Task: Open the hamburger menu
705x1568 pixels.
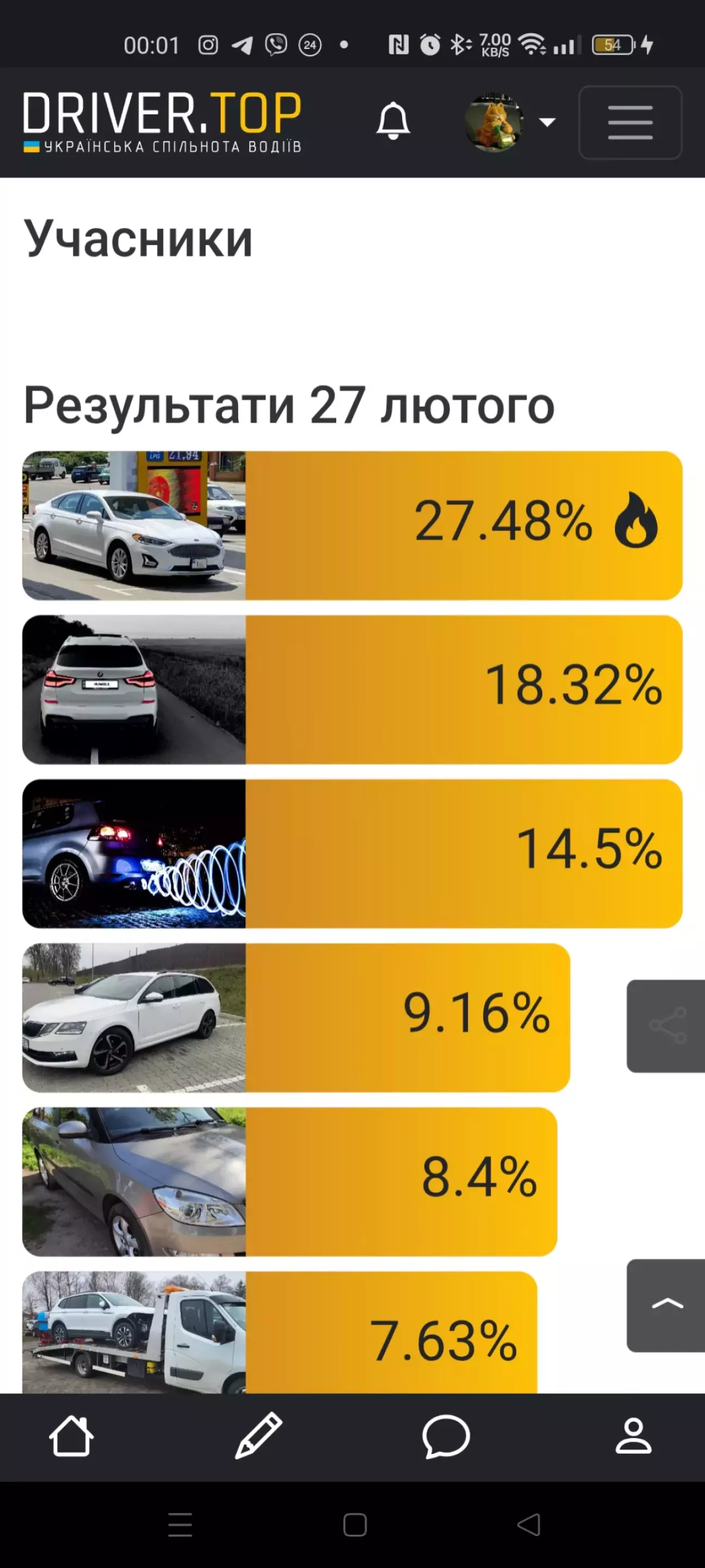Action: click(x=629, y=122)
